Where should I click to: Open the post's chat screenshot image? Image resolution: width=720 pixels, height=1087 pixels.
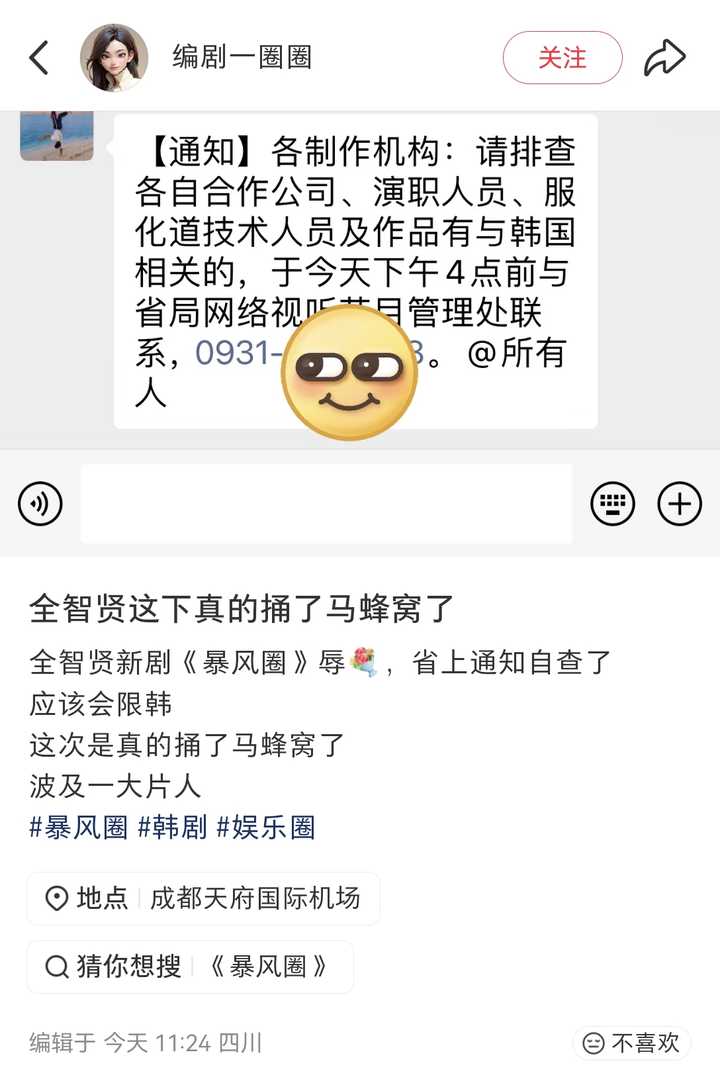point(360,330)
